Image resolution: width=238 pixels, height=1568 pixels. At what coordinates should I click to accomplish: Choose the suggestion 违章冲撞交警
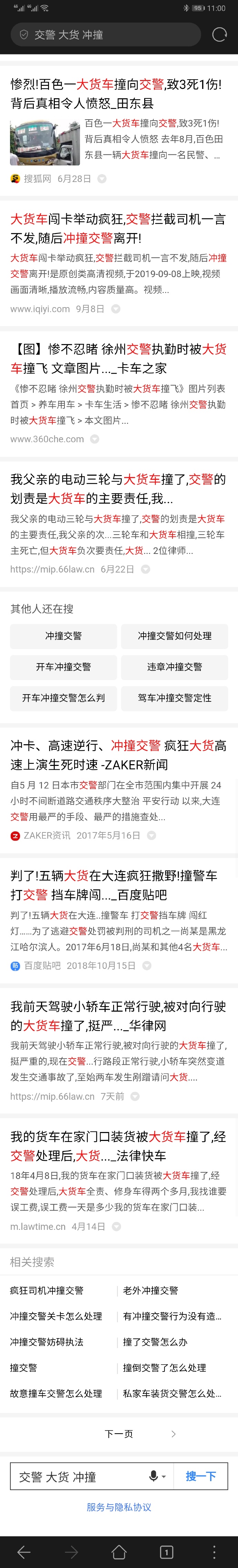[x=175, y=667]
